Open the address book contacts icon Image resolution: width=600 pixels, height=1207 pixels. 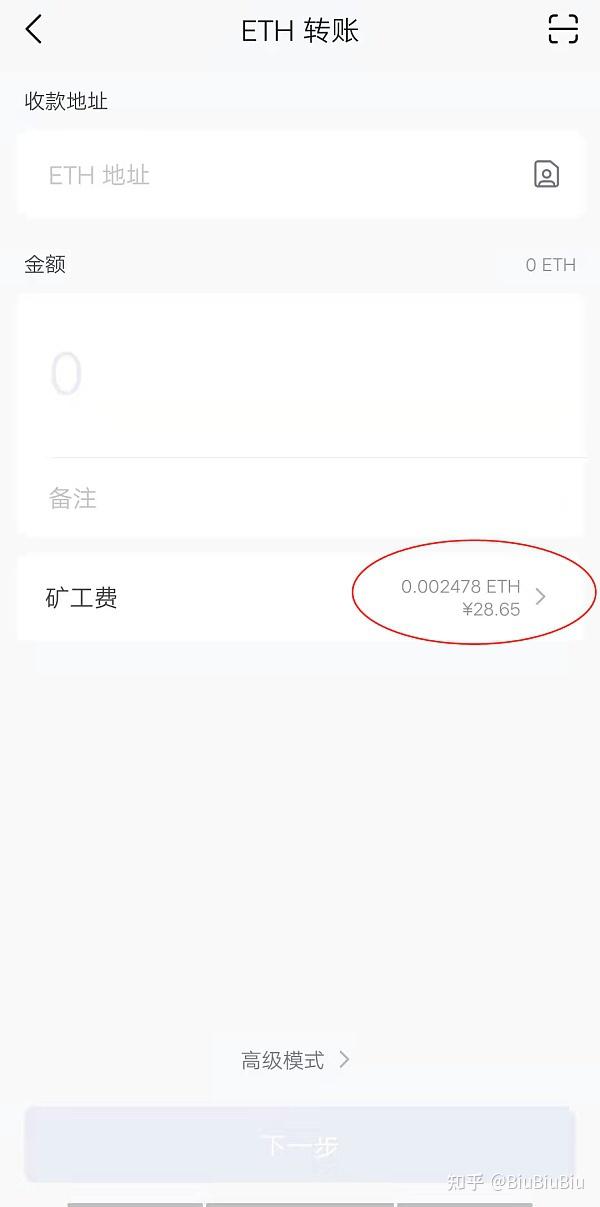(546, 175)
